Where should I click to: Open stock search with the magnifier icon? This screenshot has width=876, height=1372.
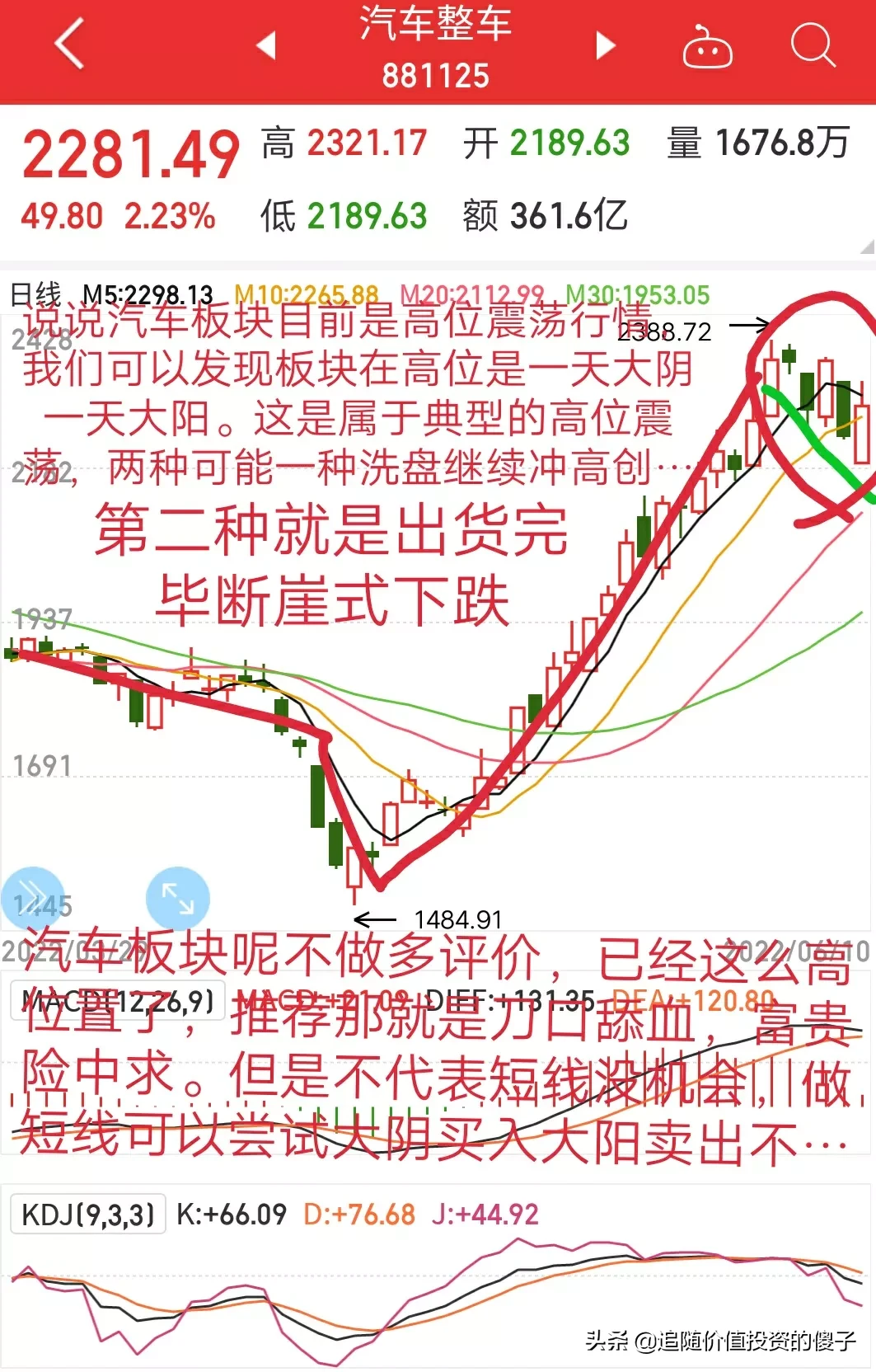(813, 45)
